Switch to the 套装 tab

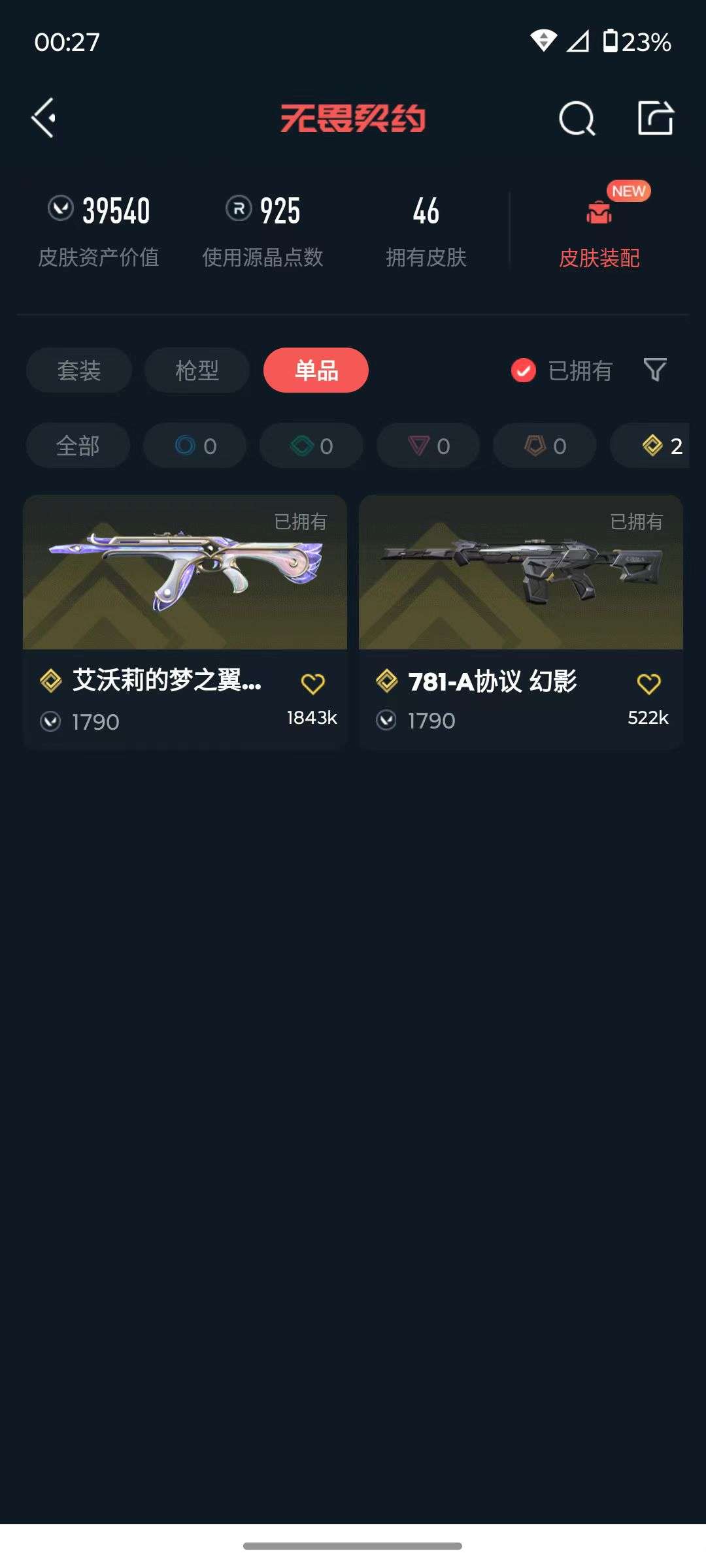(x=78, y=370)
